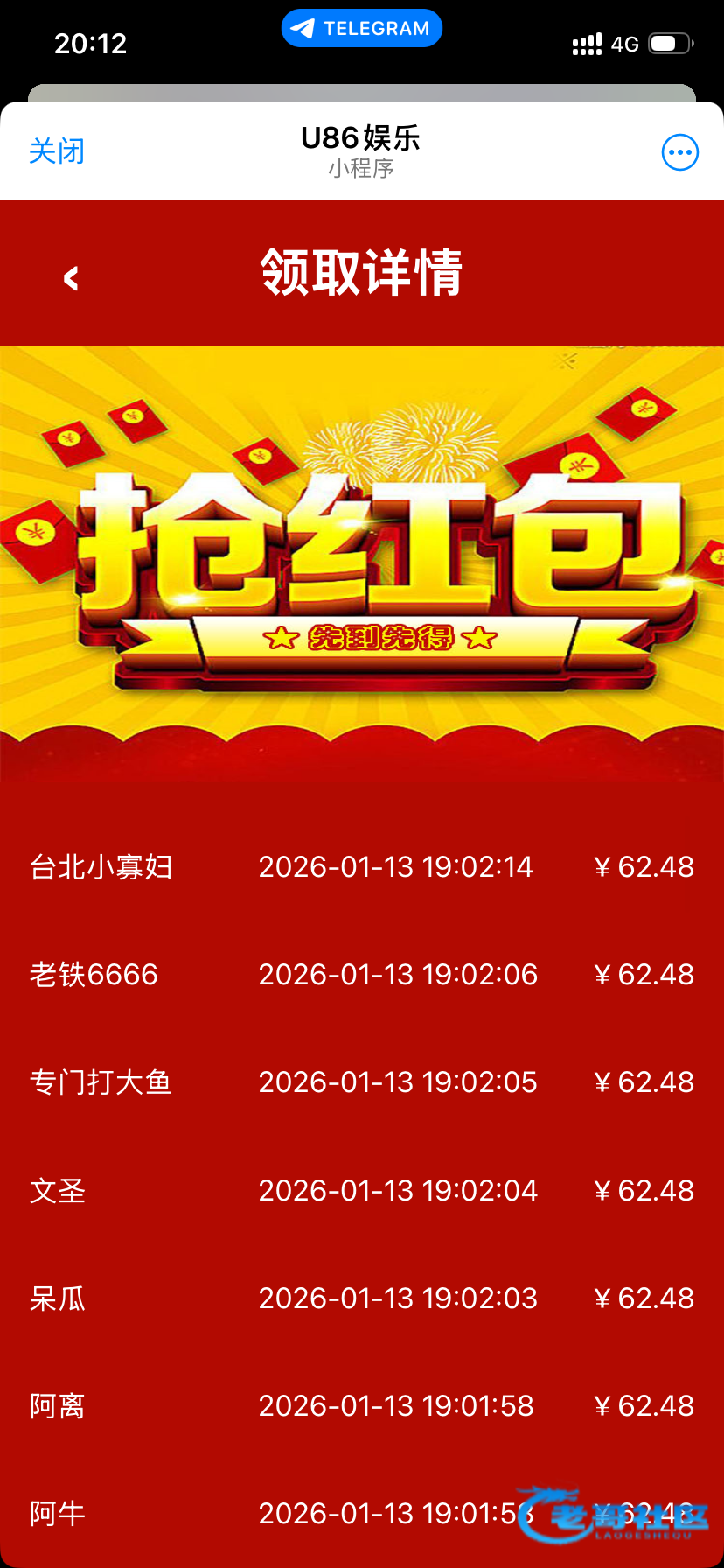Go back from the 领取详情 page
724x1568 pixels.
click(72, 278)
